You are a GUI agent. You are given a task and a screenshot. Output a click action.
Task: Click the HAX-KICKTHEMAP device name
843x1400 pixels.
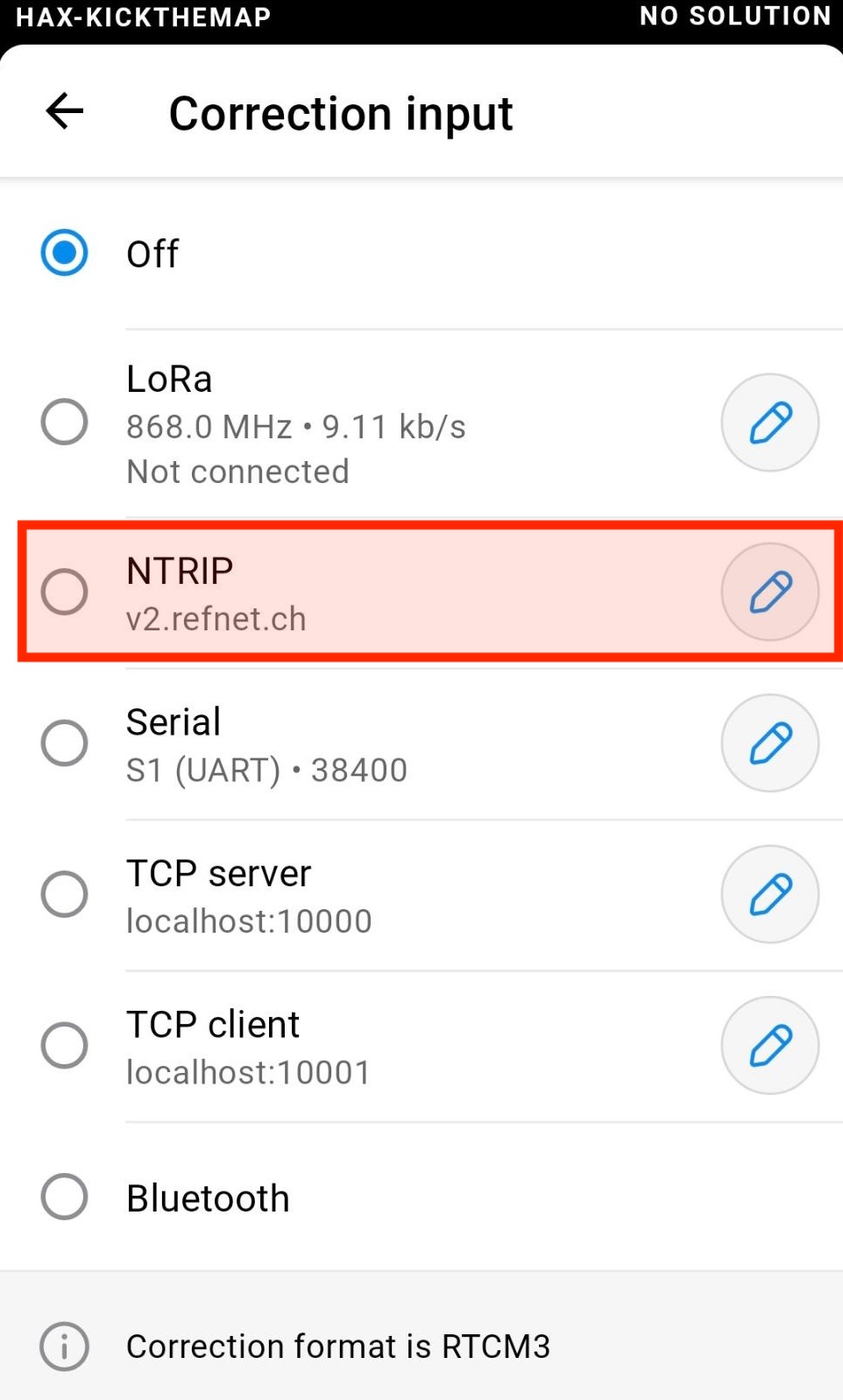pyautogui.click(x=143, y=16)
